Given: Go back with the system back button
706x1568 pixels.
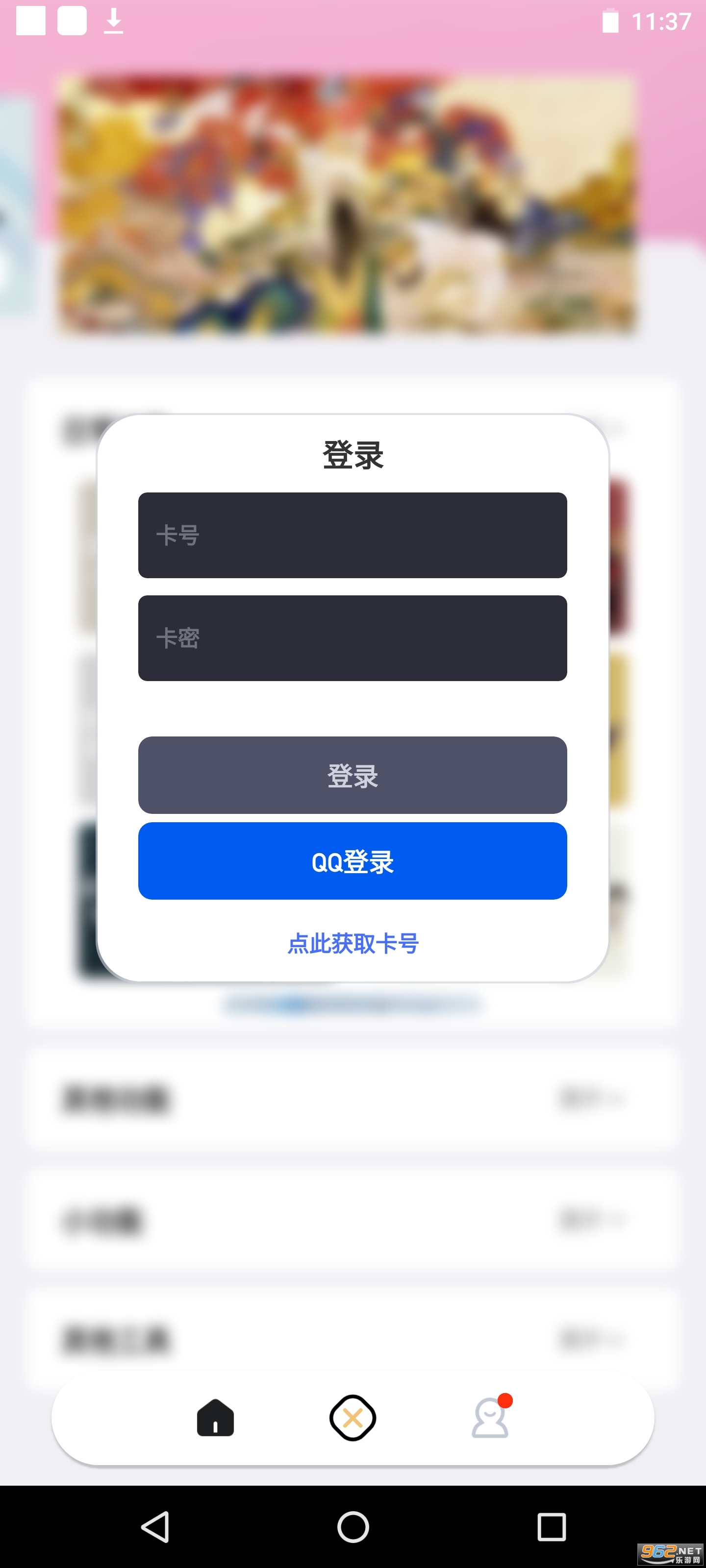Looking at the screenshot, I should tap(155, 1527).
